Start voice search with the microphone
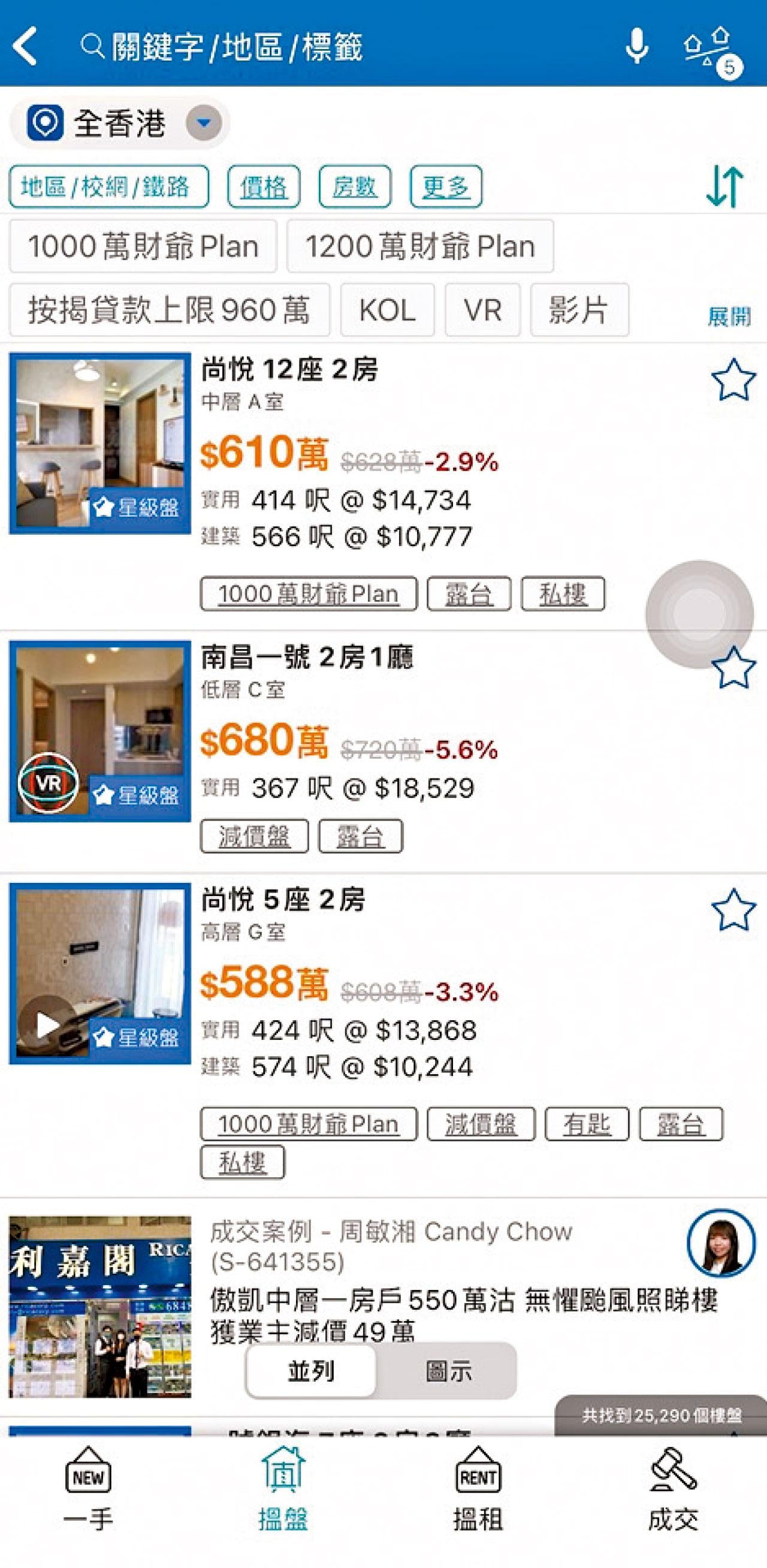 pos(637,46)
